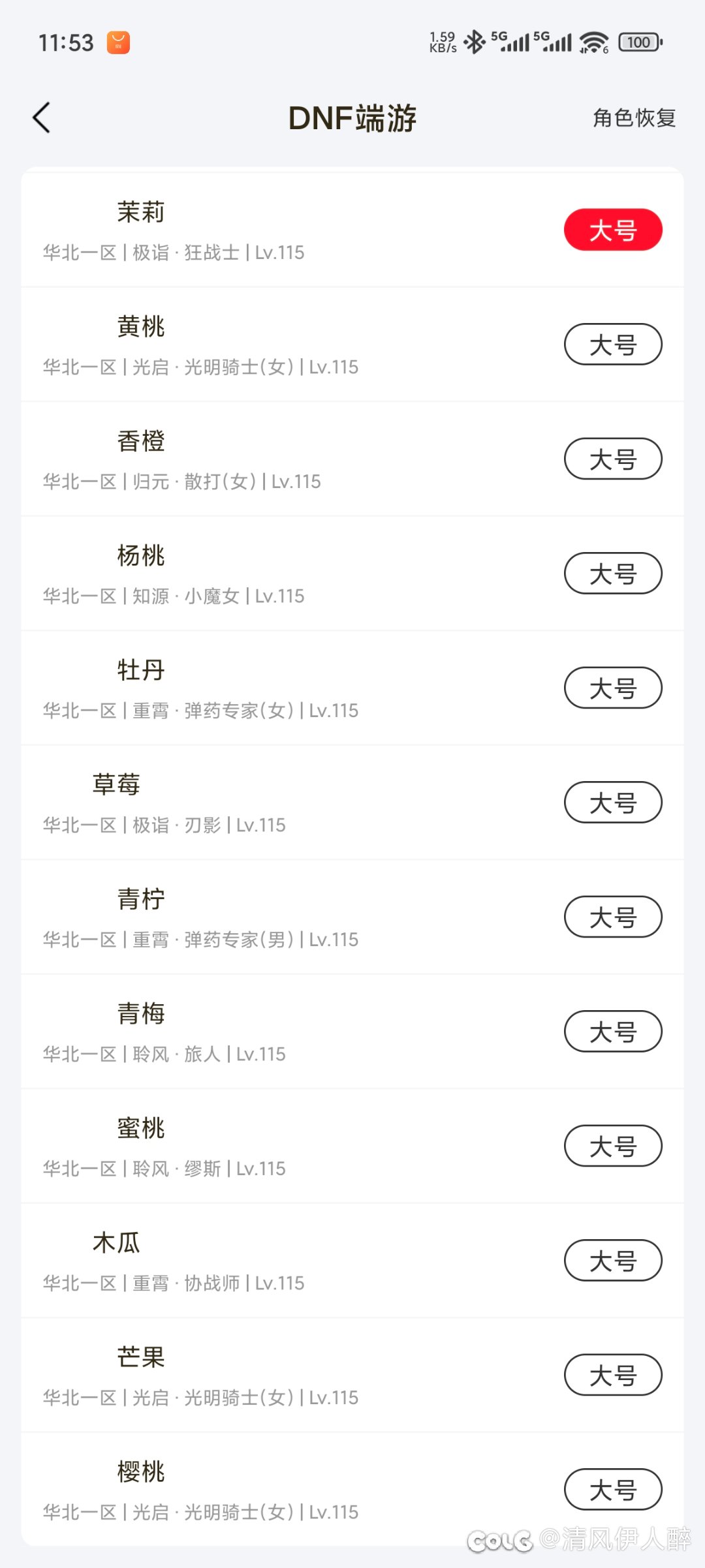The image size is (705, 1568).
Task: Mark 香橙 as 大号
Action: coord(613,459)
